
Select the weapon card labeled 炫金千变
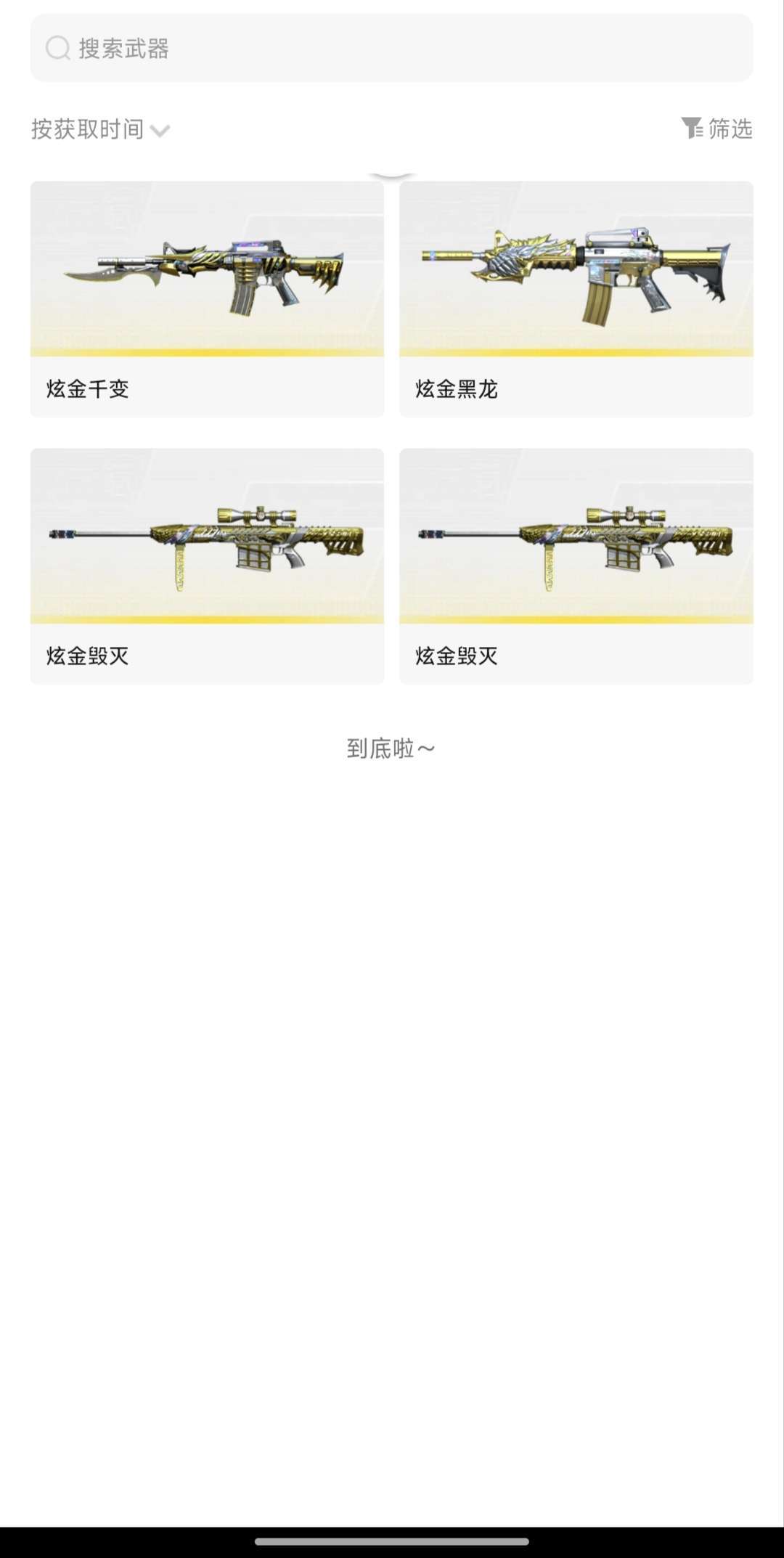(x=207, y=298)
